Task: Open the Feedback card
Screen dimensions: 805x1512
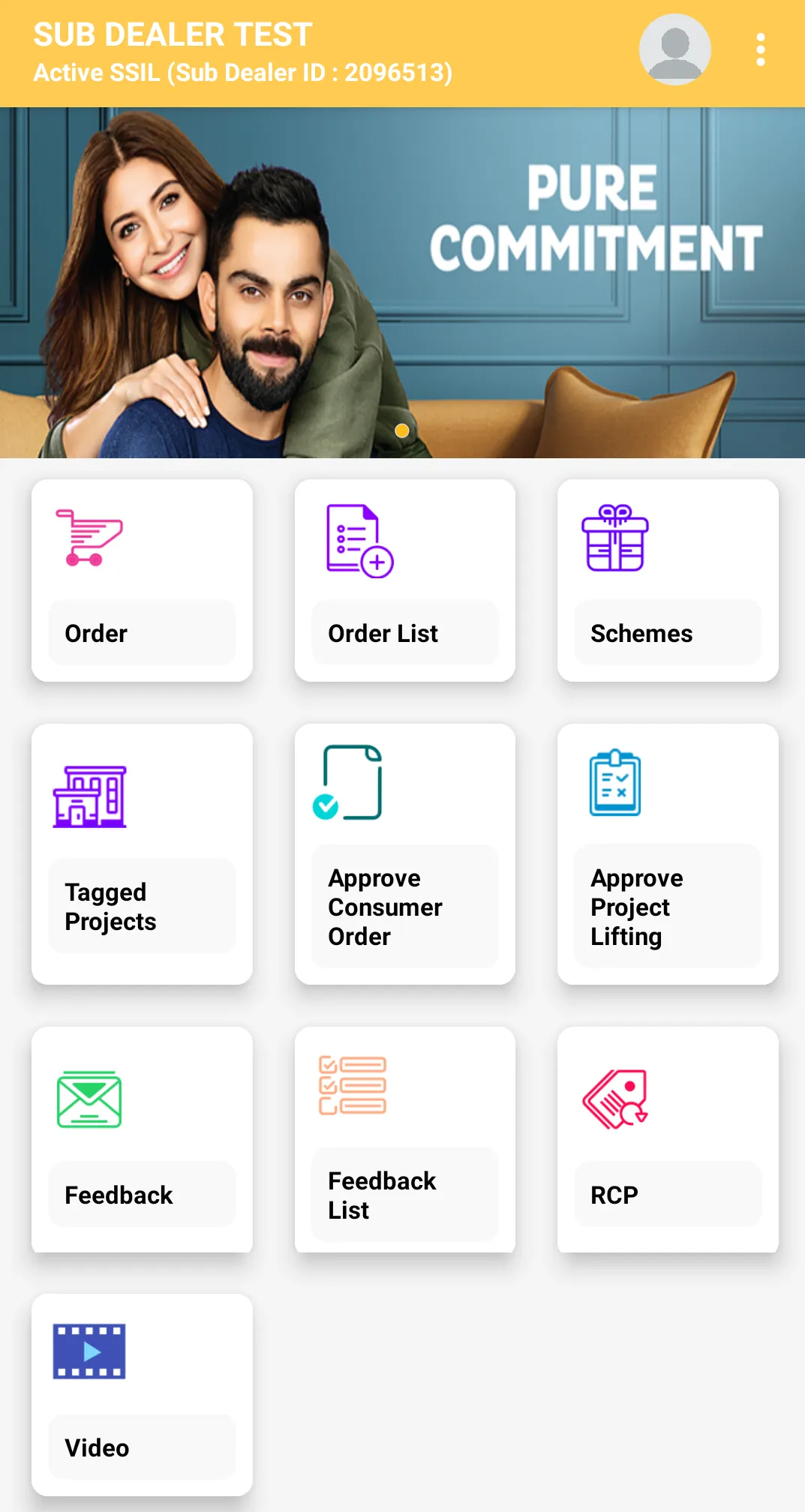Action: pyautogui.click(x=142, y=1138)
